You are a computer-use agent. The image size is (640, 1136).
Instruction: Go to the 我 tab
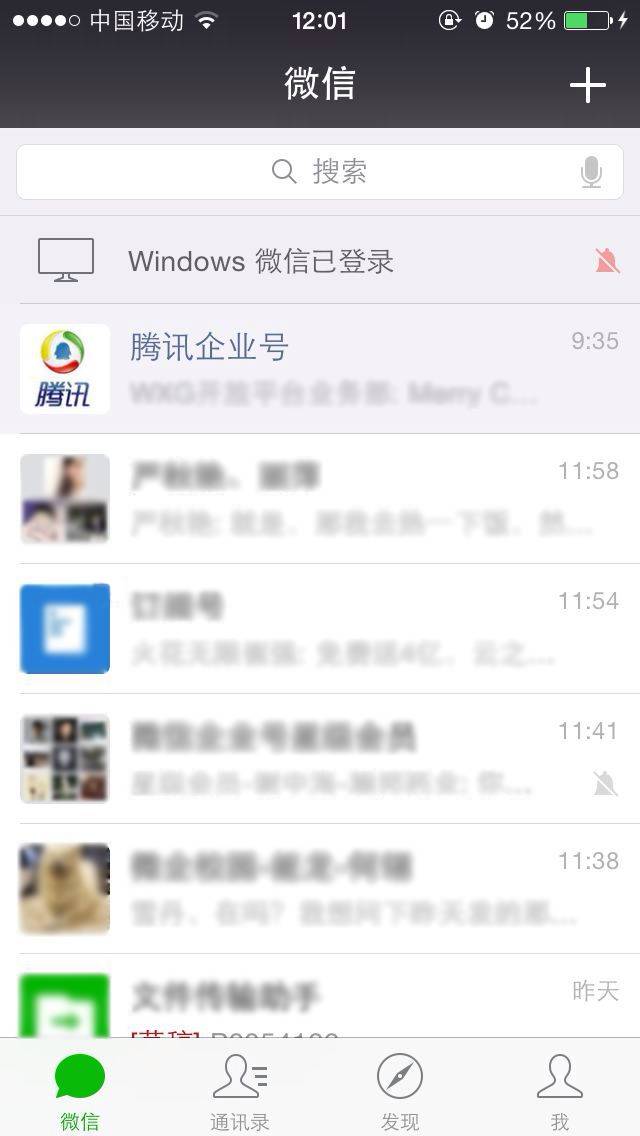(560, 1092)
